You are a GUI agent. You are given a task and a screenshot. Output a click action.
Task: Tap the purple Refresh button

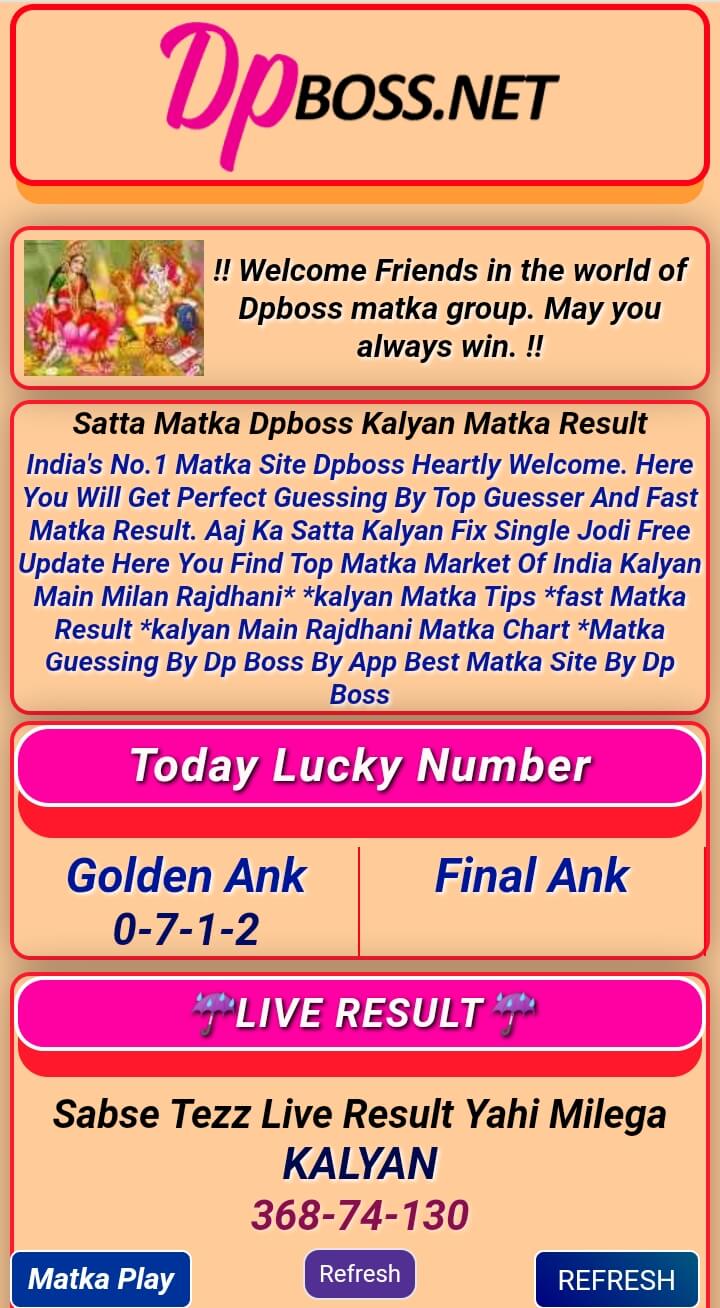360,1274
